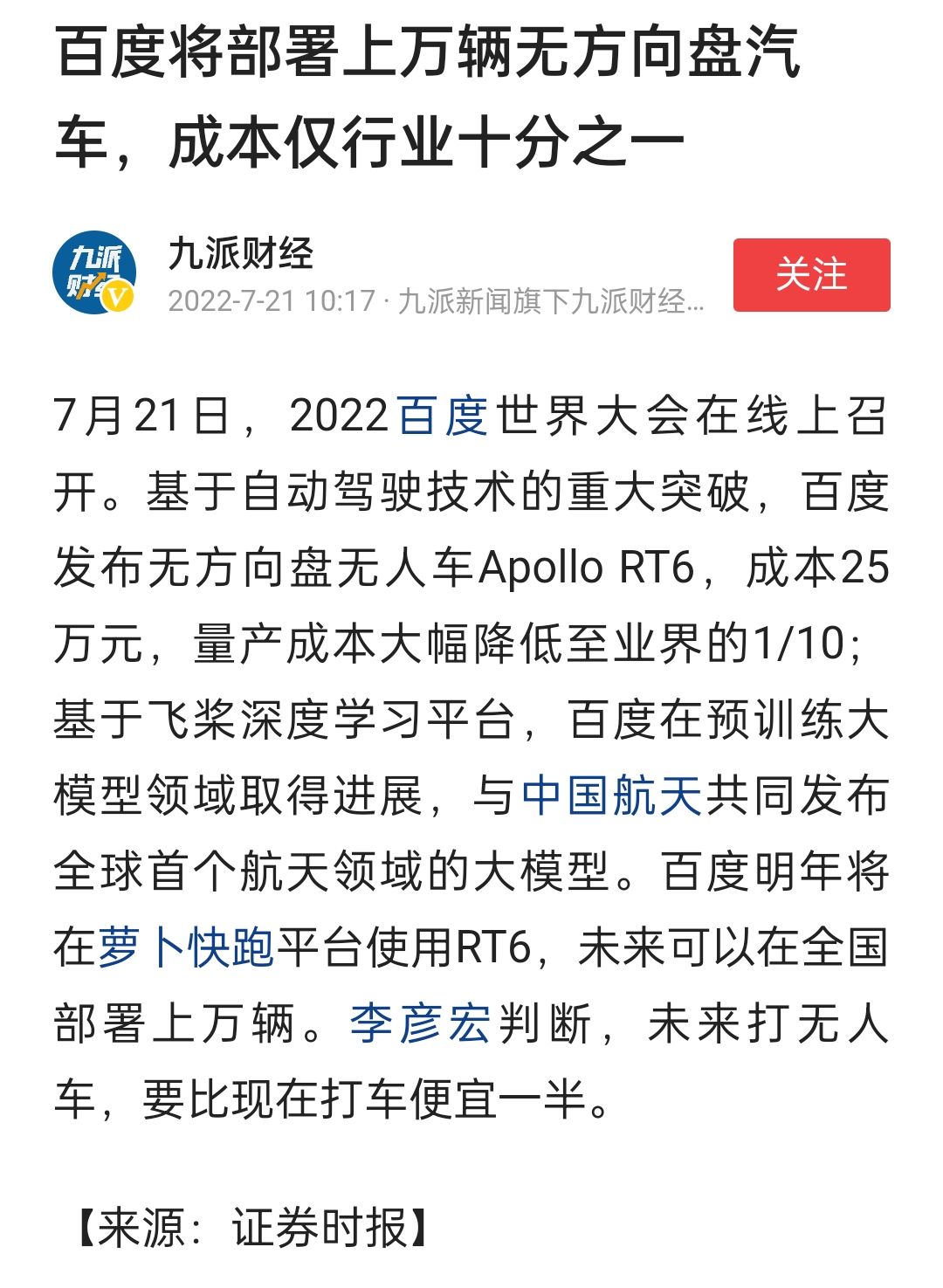The image size is (943, 1288).
Task: Open the 萝卜快跑 link
Action: pos(187,948)
